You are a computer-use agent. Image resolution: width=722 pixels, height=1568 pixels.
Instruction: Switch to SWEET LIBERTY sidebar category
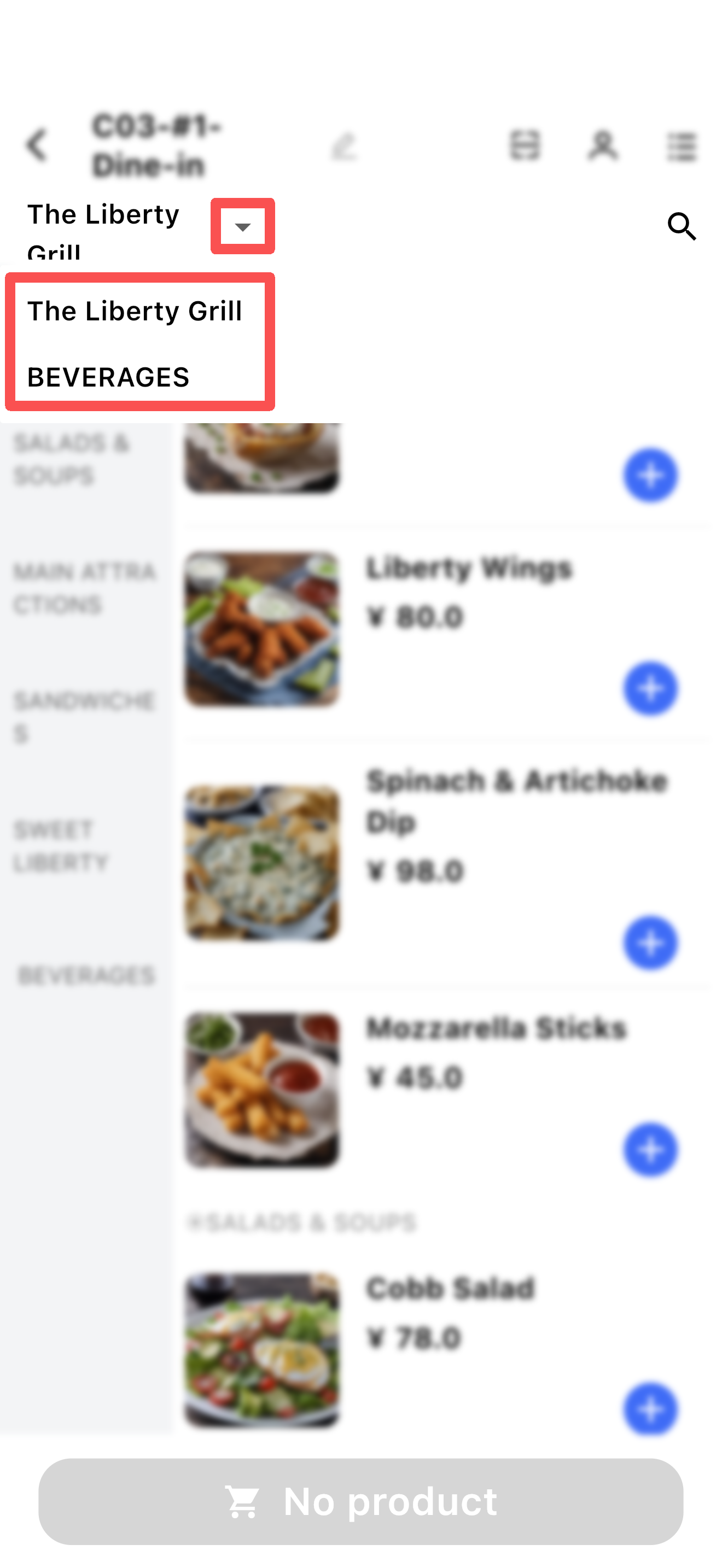[x=61, y=846]
